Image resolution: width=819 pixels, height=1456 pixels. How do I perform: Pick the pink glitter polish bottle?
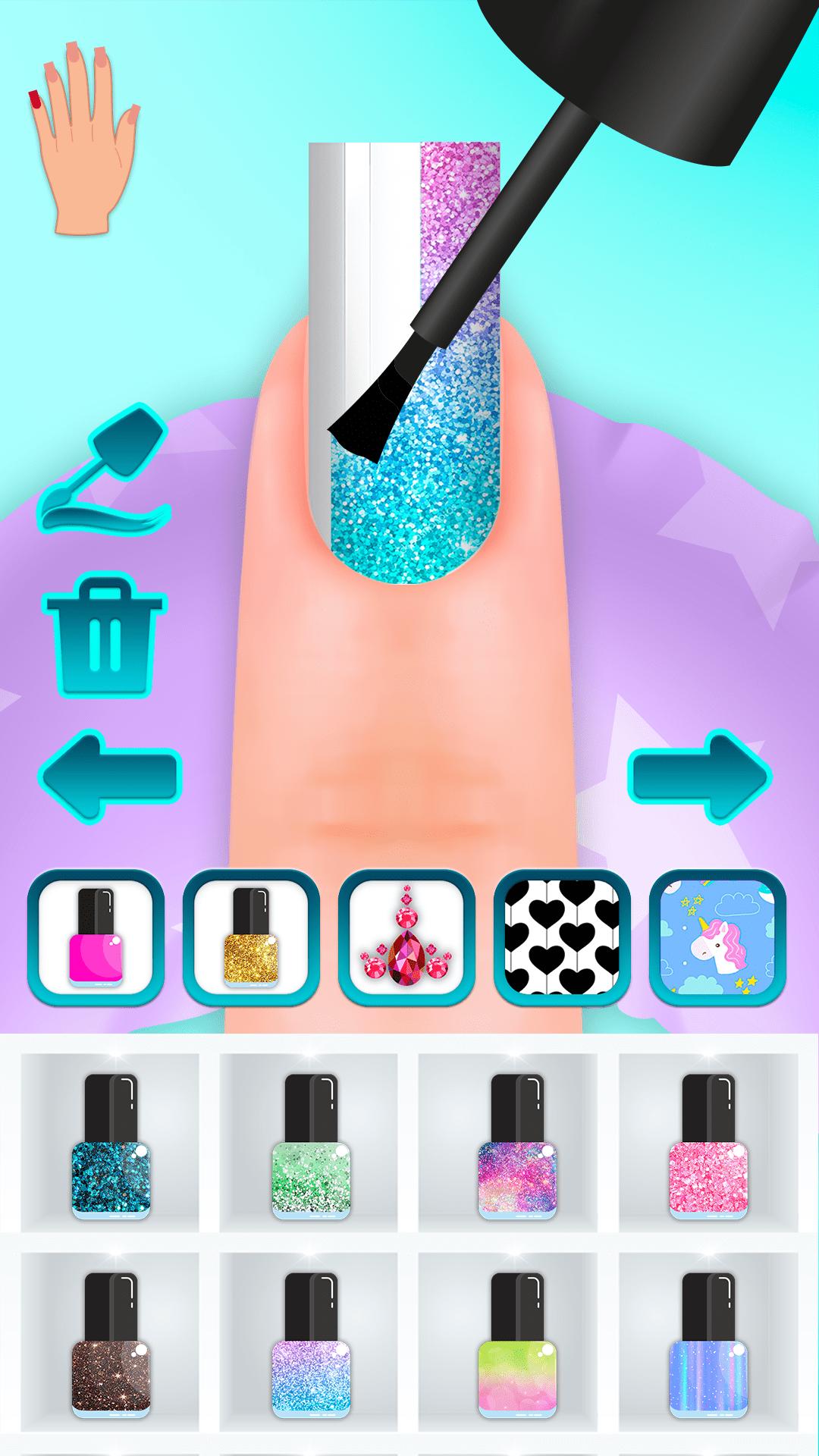pyautogui.click(x=708, y=1145)
